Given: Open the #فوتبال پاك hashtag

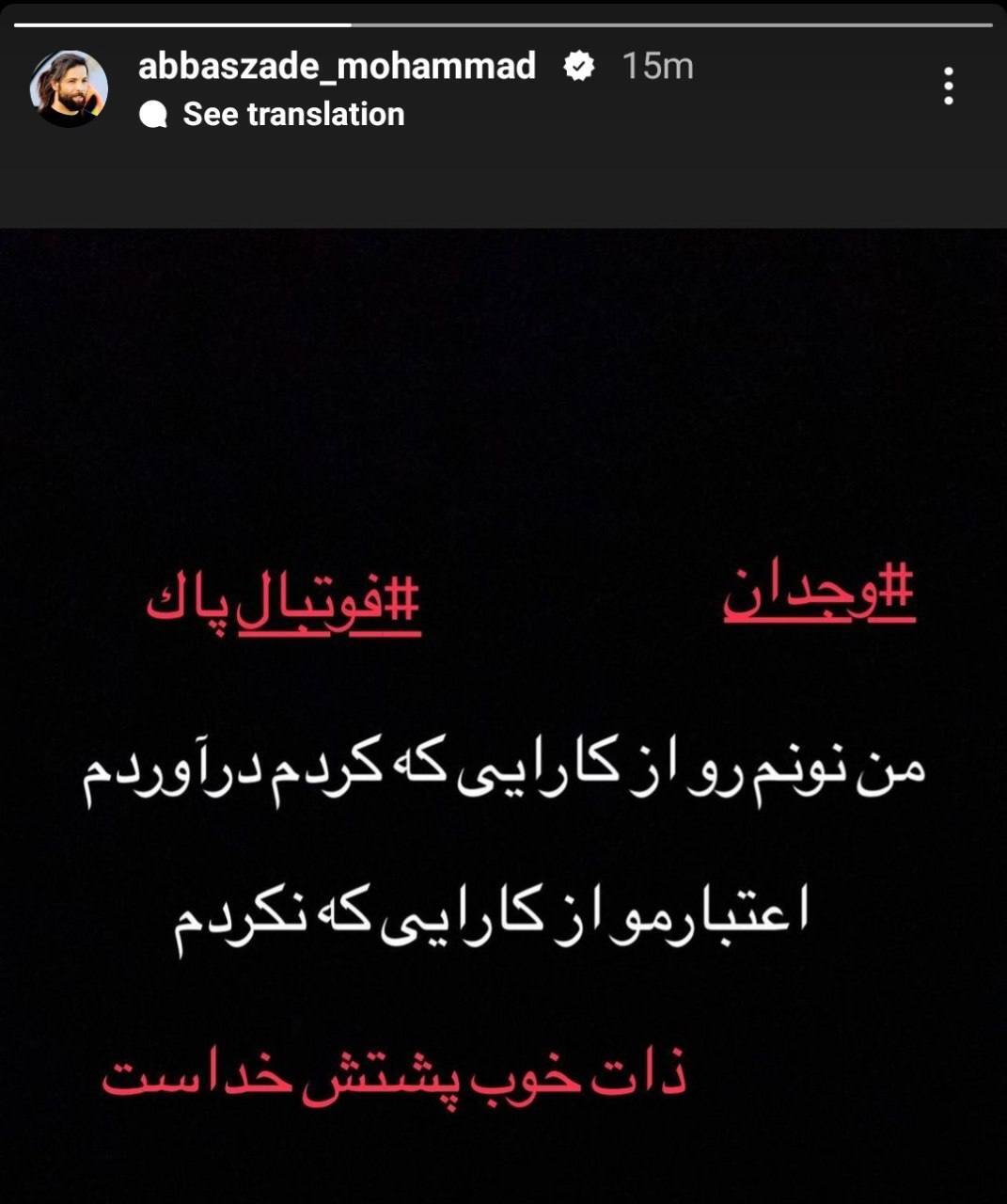Looking at the screenshot, I should tap(283, 606).
